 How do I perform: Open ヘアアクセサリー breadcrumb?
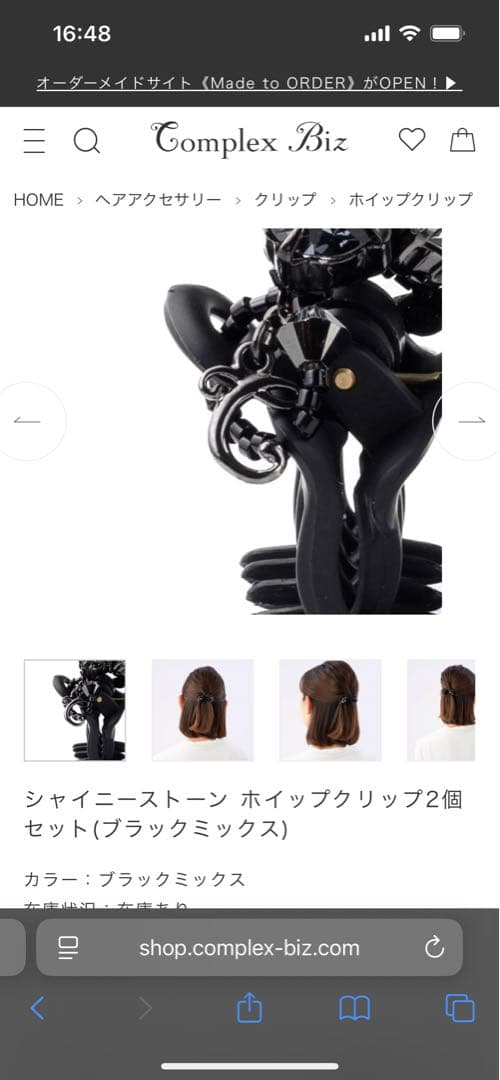click(158, 200)
